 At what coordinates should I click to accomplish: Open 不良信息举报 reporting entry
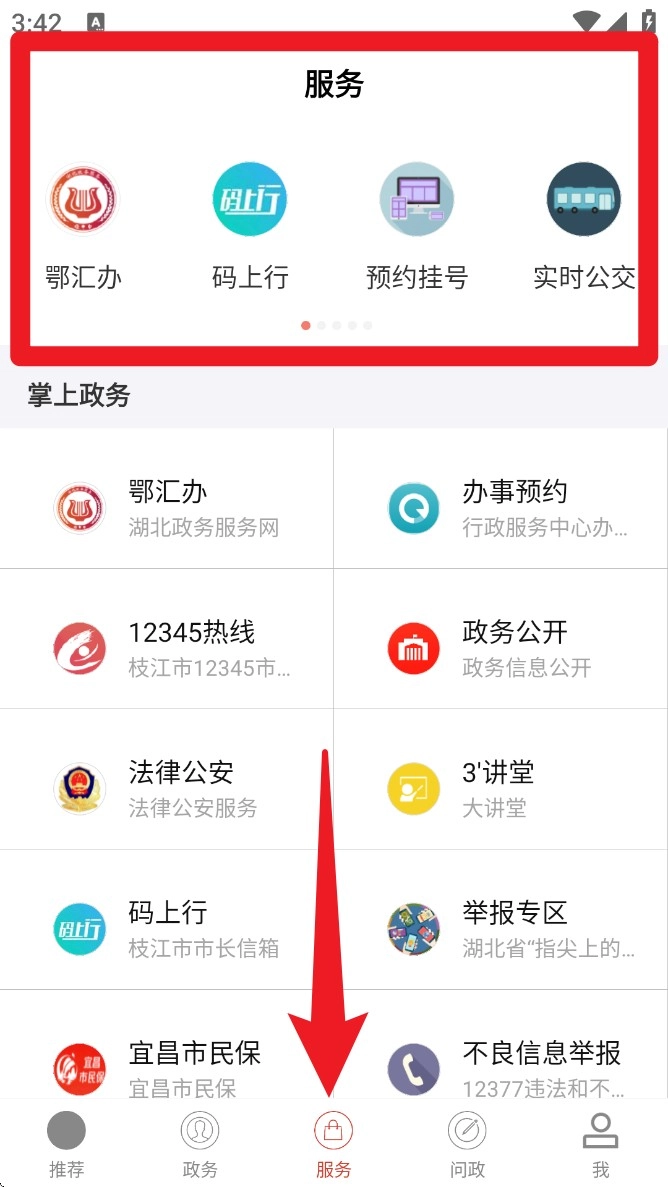coord(500,1066)
